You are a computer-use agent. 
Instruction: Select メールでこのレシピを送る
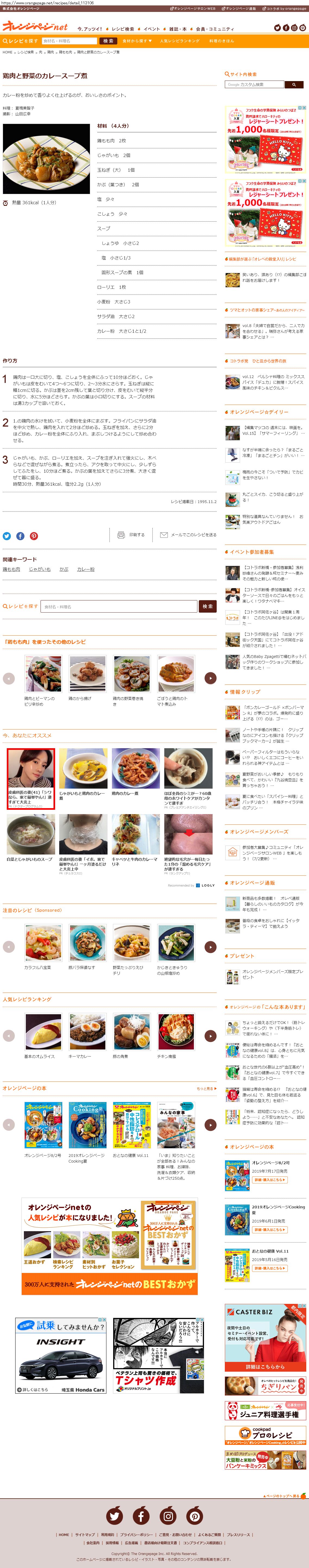188,535
